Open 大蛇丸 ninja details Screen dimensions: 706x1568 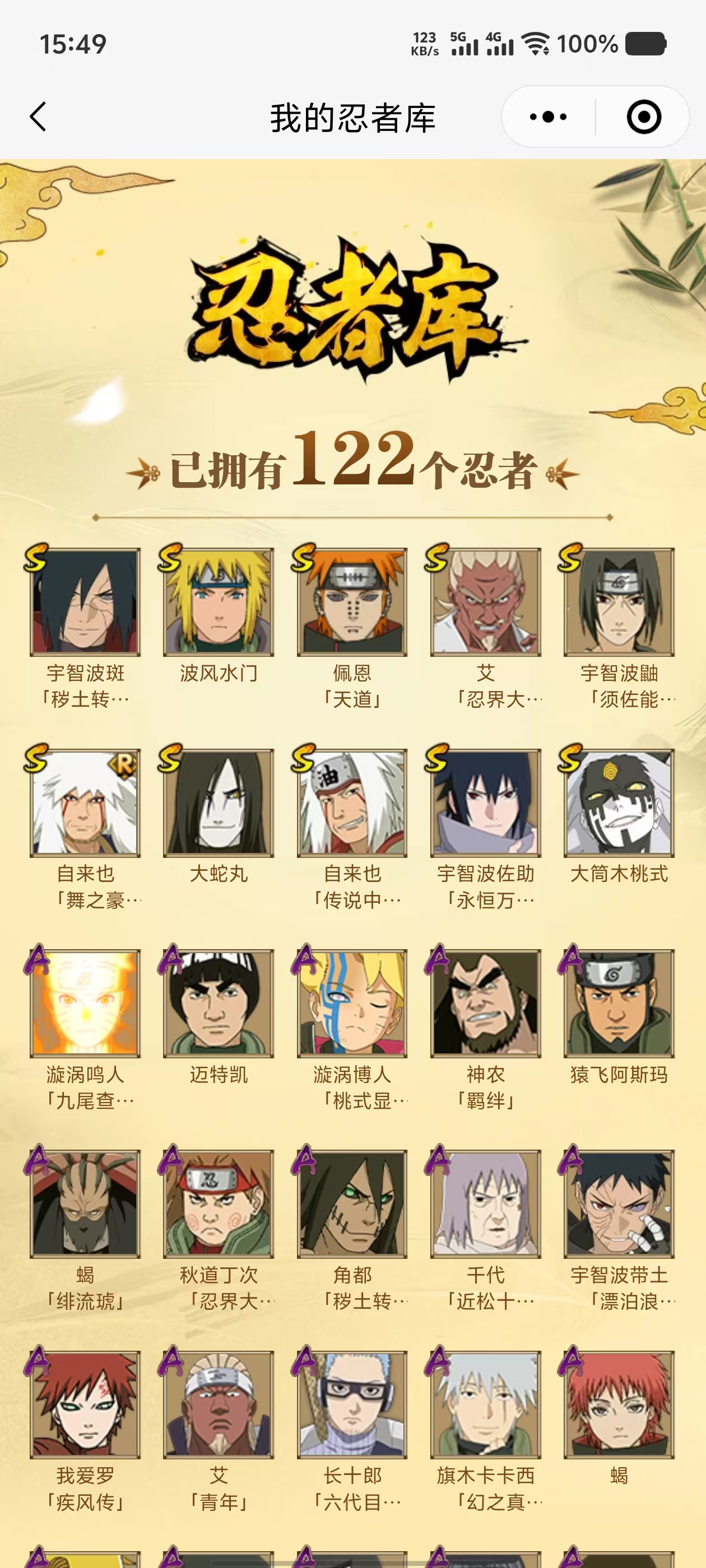coord(219,802)
